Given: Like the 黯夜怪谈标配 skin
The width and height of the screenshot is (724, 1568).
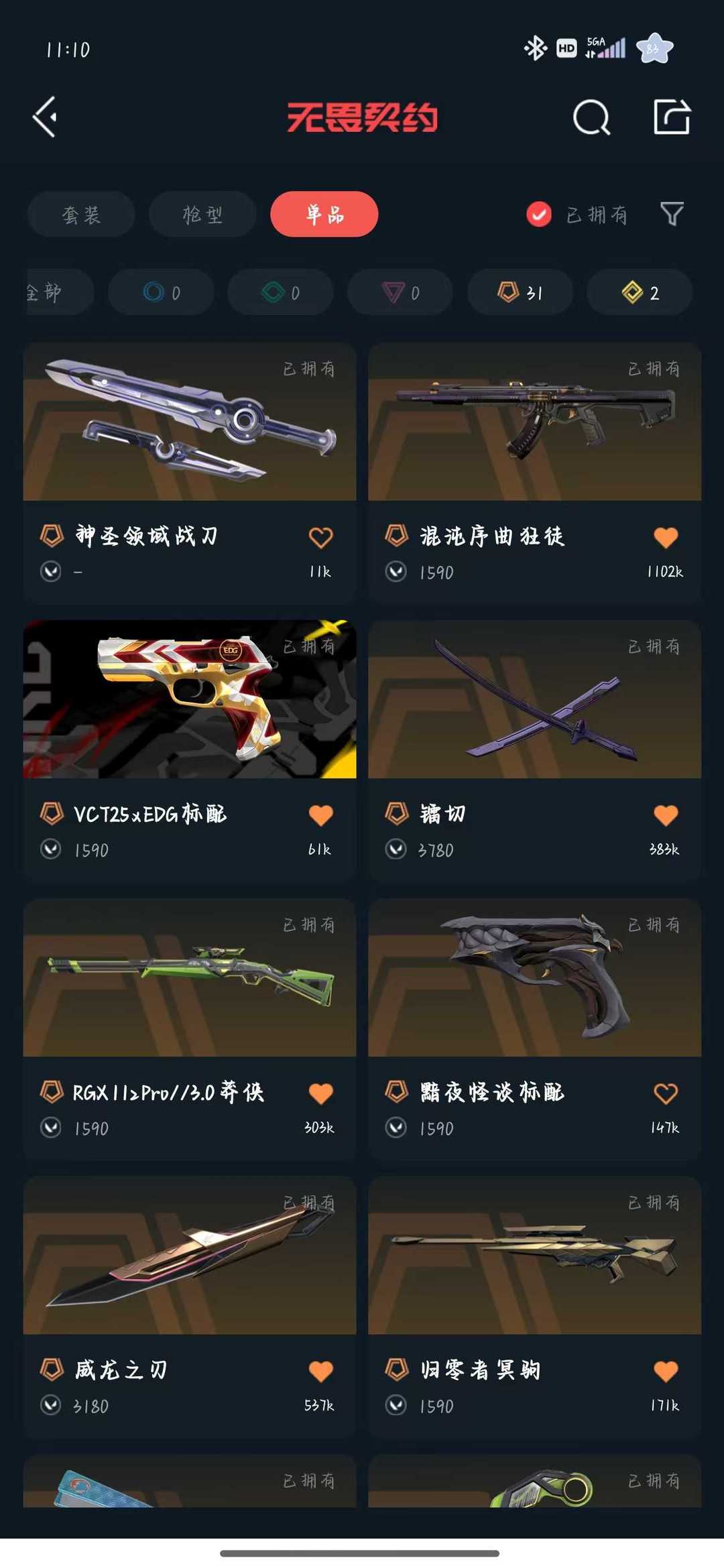Looking at the screenshot, I should 666,1093.
